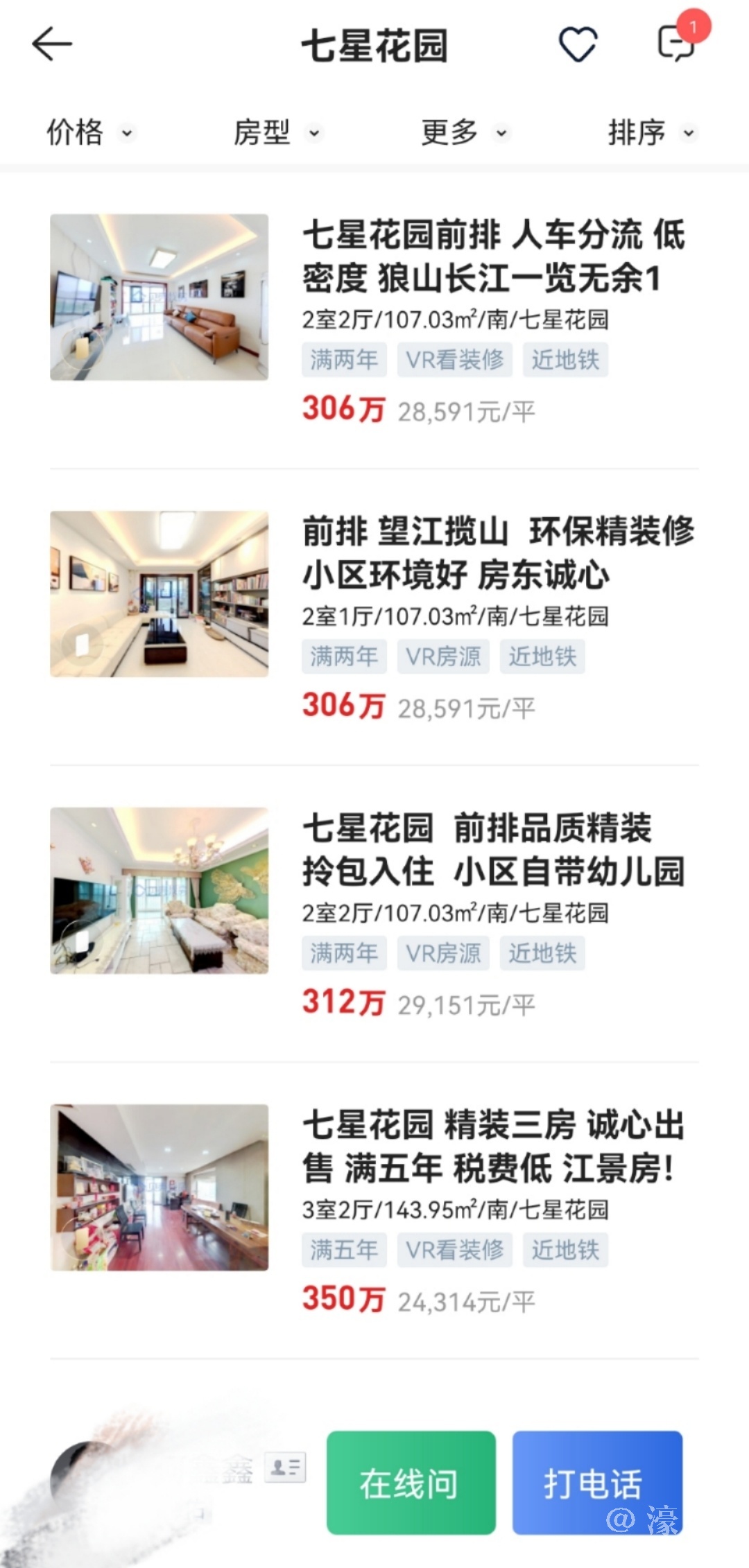
Task: Open the 排序 sorting dropdown
Action: (x=651, y=132)
